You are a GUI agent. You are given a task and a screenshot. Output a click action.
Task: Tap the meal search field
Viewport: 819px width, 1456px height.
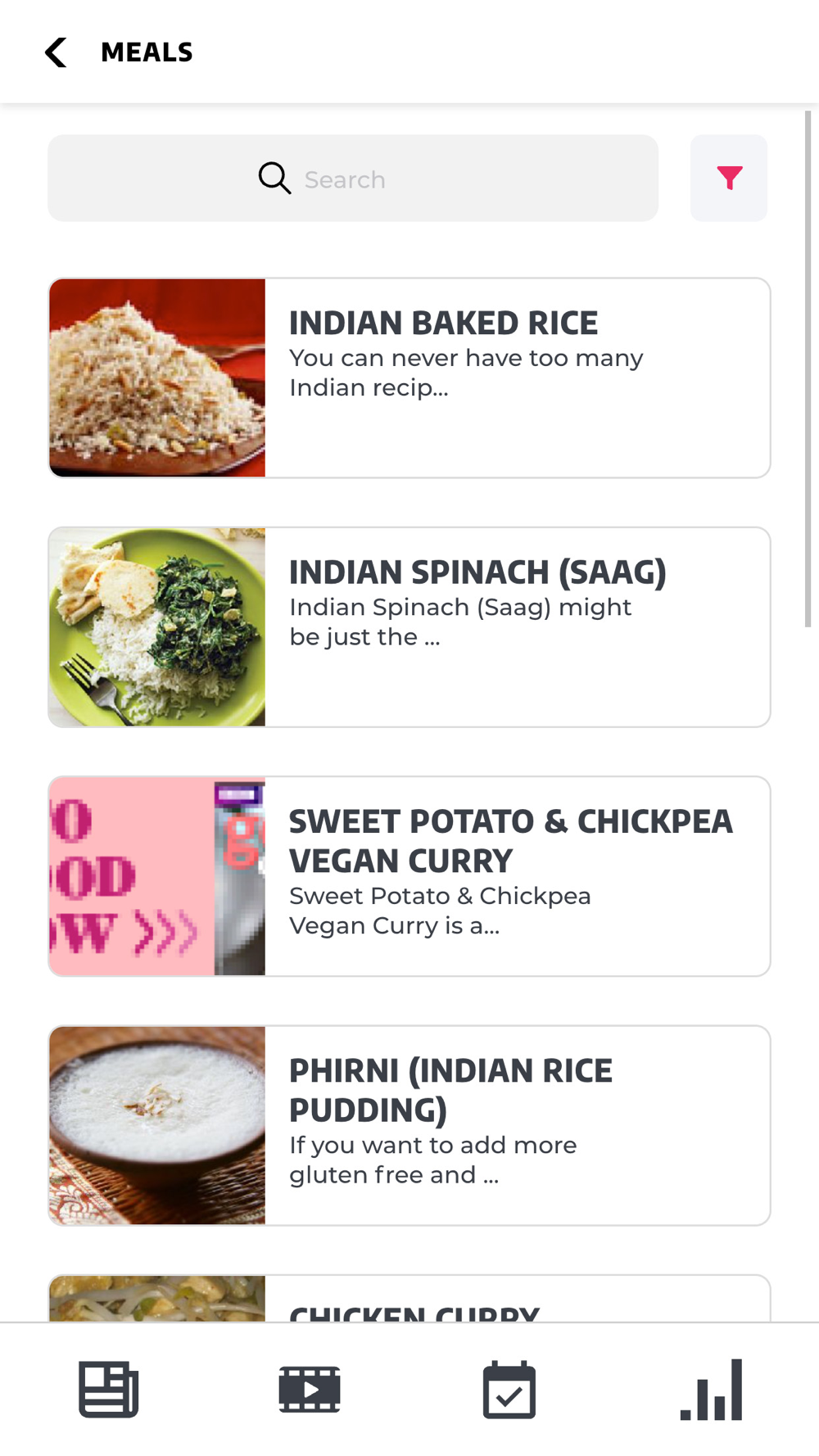353,179
